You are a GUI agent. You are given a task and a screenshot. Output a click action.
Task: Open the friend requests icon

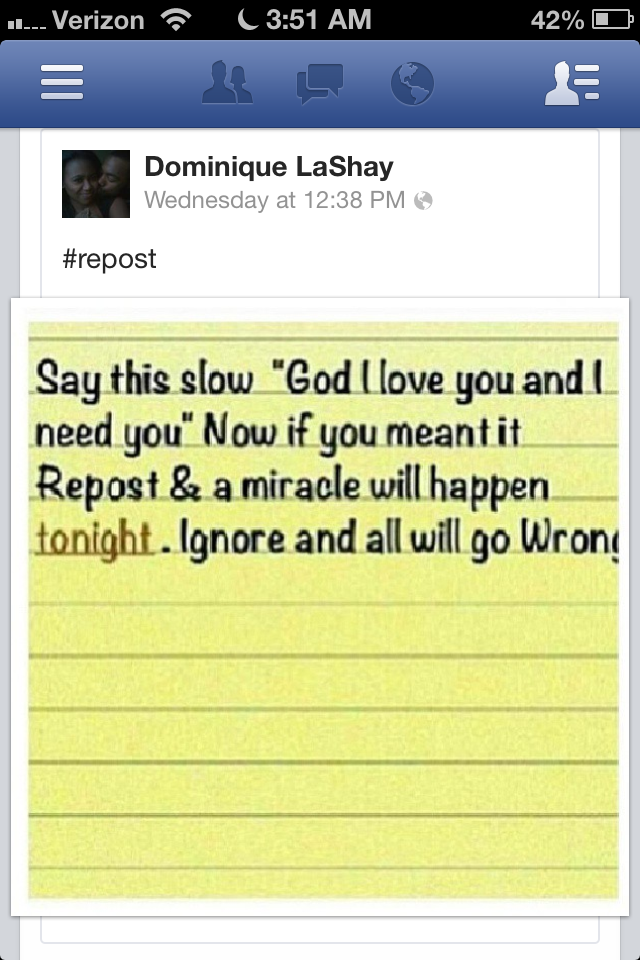click(227, 83)
